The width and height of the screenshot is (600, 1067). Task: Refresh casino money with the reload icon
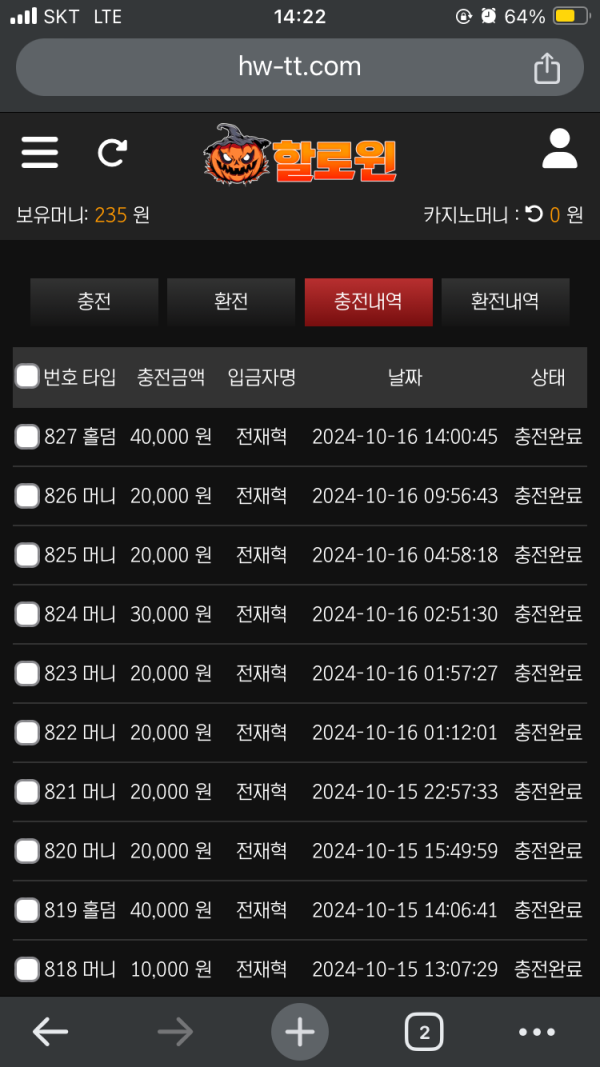(x=534, y=214)
